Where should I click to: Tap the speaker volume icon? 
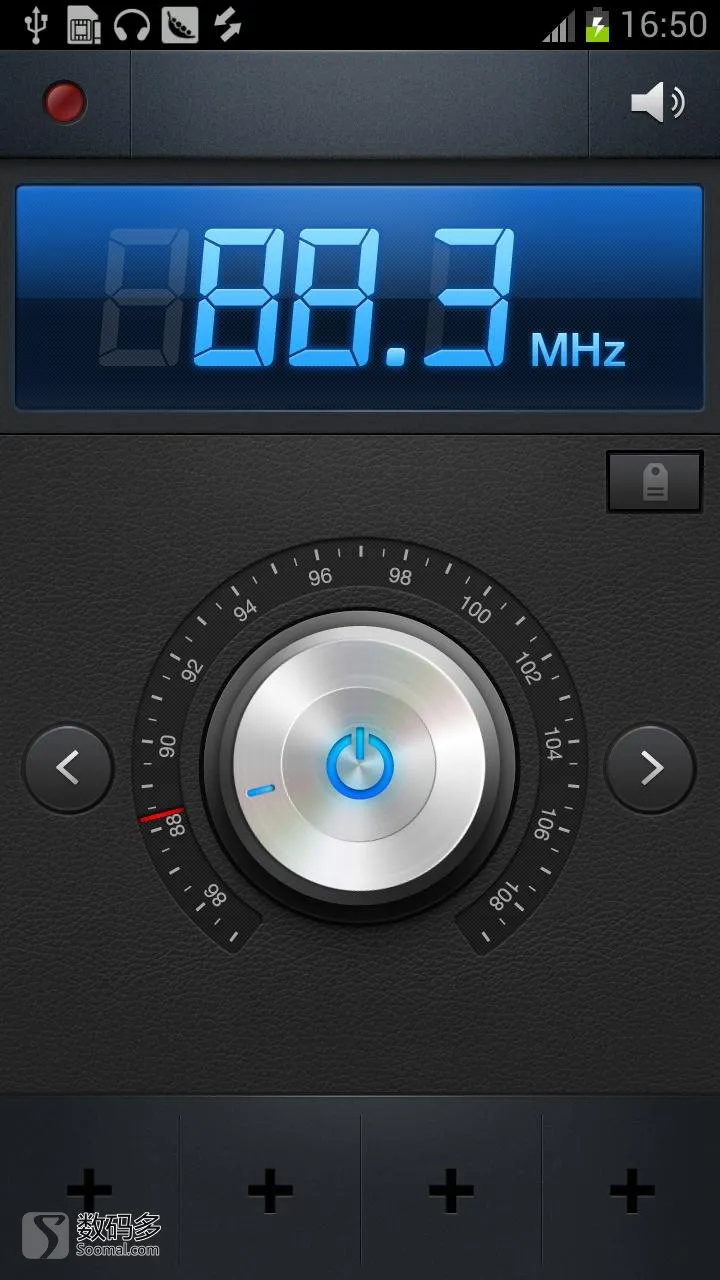(656, 104)
